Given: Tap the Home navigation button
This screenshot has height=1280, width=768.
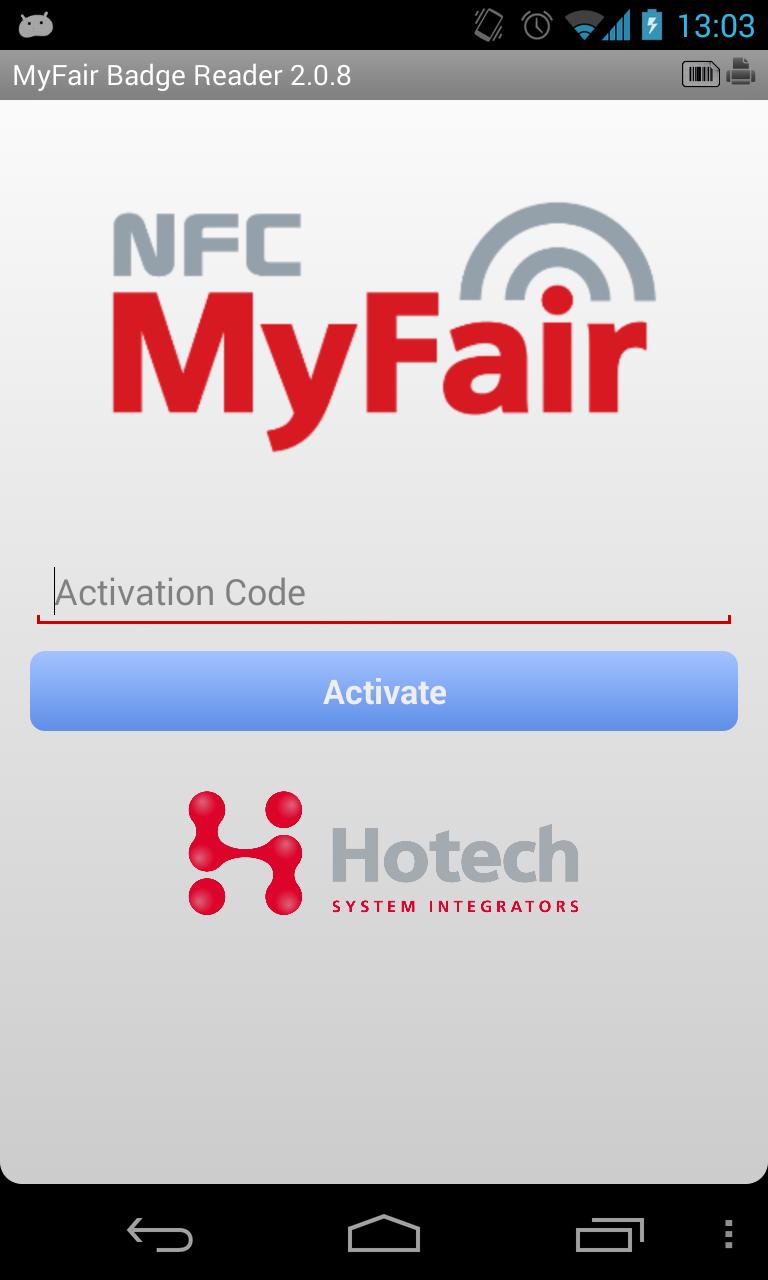Looking at the screenshot, I should pos(383,1236).
